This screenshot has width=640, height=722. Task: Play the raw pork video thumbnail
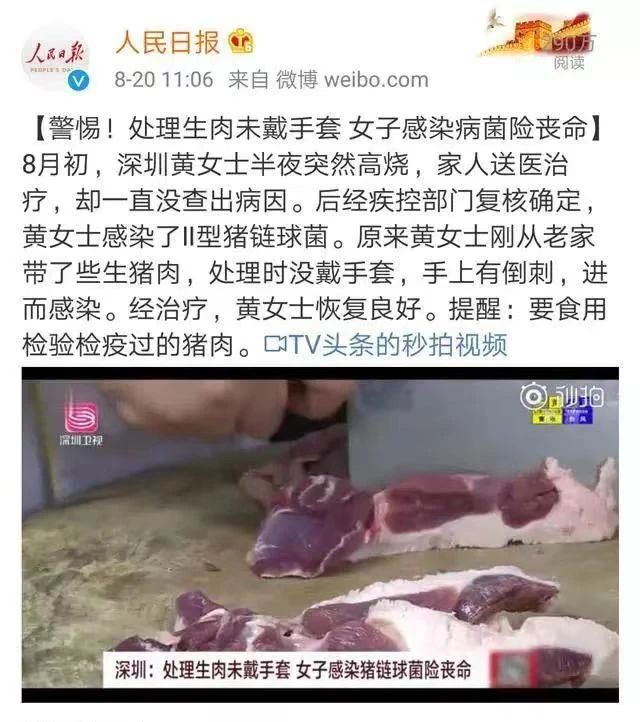tap(320, 530)
